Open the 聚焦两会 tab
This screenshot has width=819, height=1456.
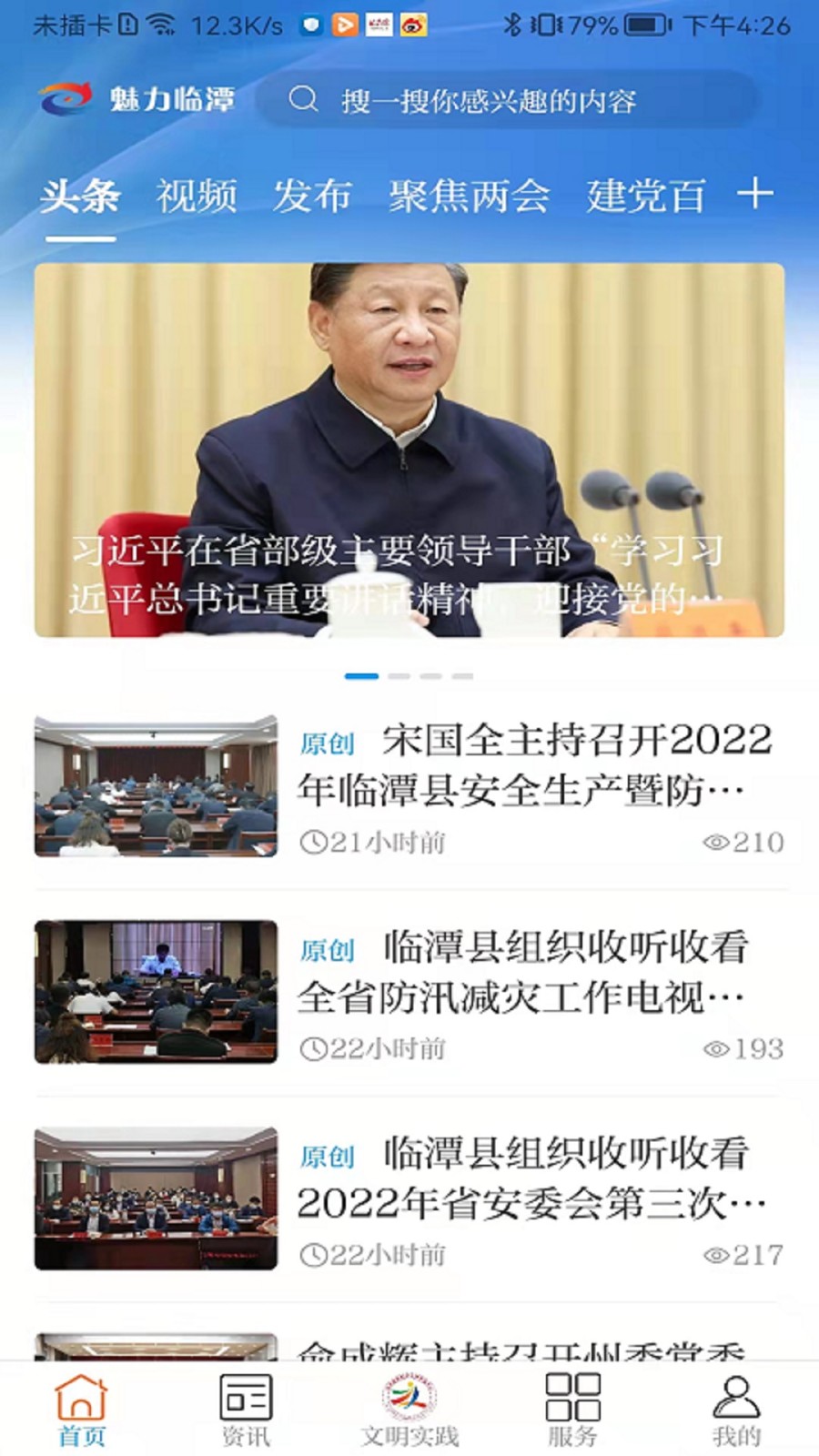471,195
